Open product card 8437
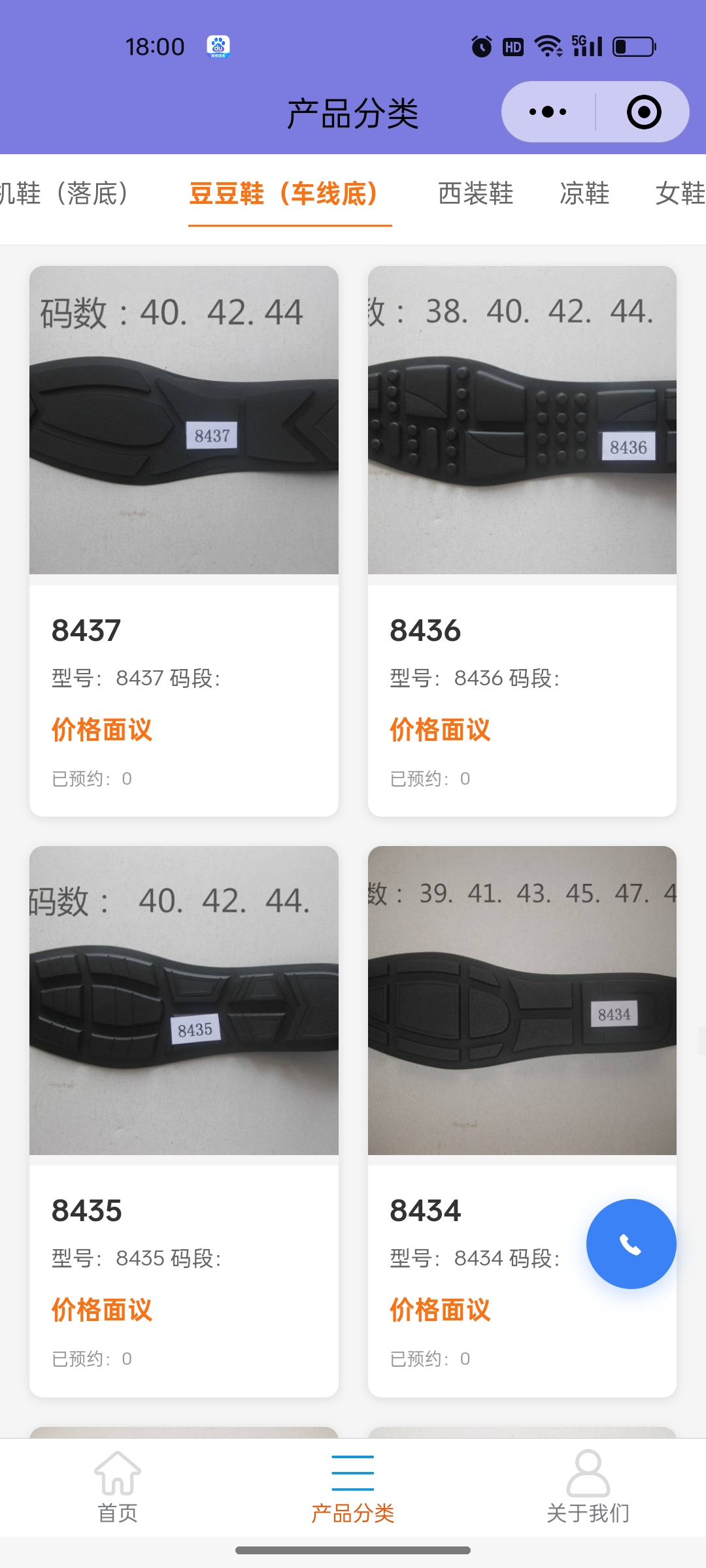The height and width of the screenshot is (1568, 706). coord(184,540)
